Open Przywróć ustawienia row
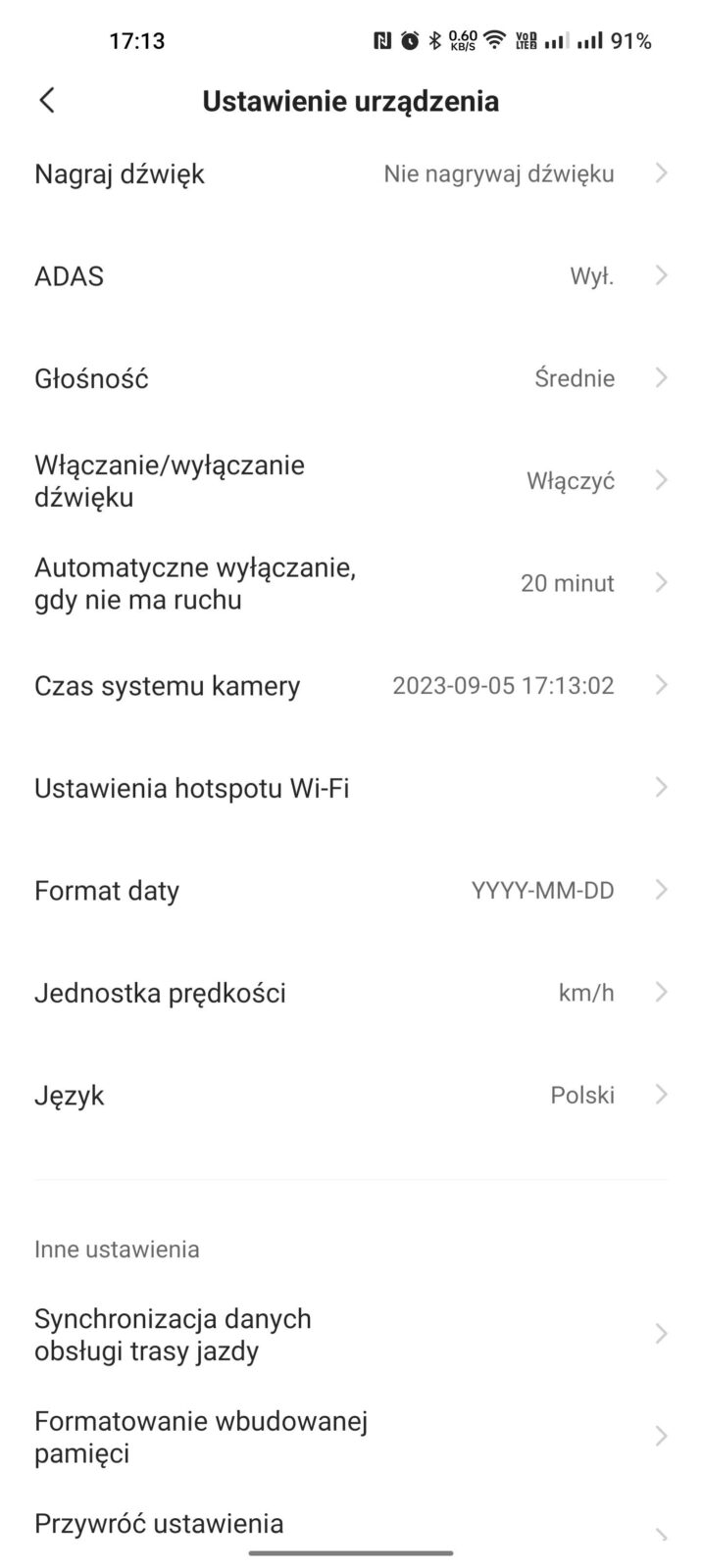Image resolution: width=702 pixels, height=1568 pixels. 350,1525
